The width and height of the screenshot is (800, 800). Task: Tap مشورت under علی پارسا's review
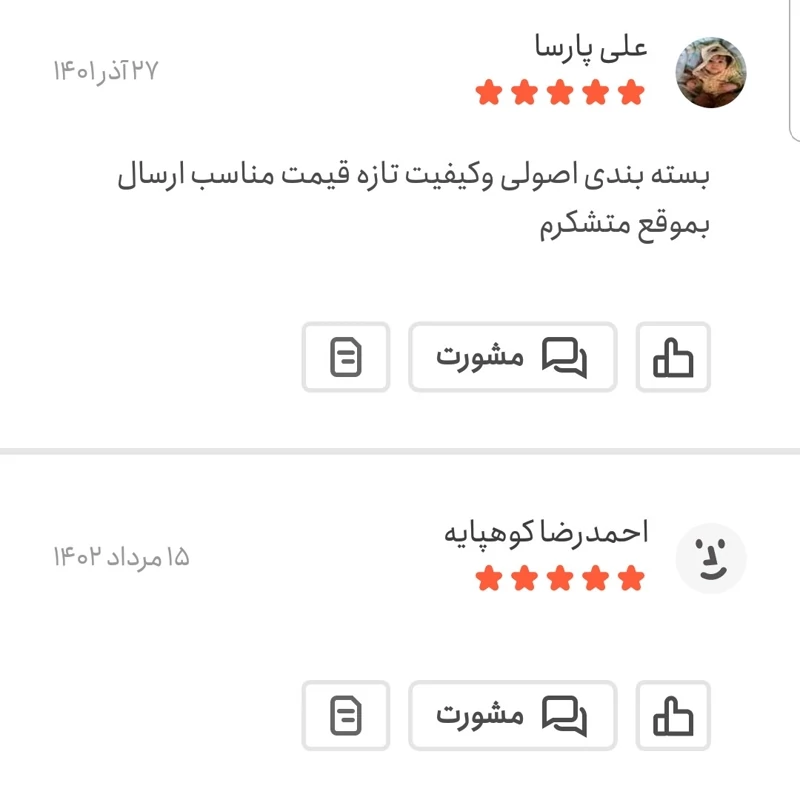click(512, 357)
